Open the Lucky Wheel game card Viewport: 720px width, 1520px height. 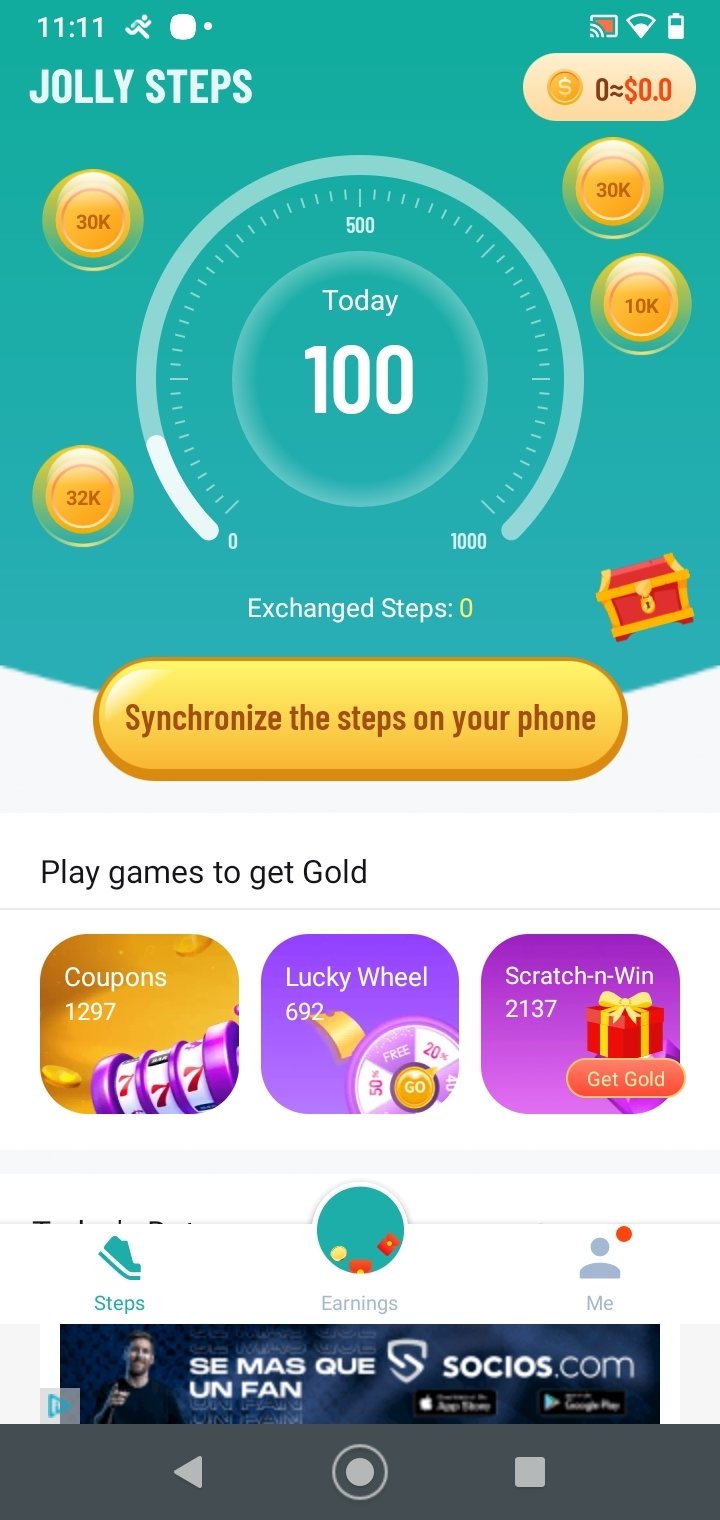click(360, 1024)
